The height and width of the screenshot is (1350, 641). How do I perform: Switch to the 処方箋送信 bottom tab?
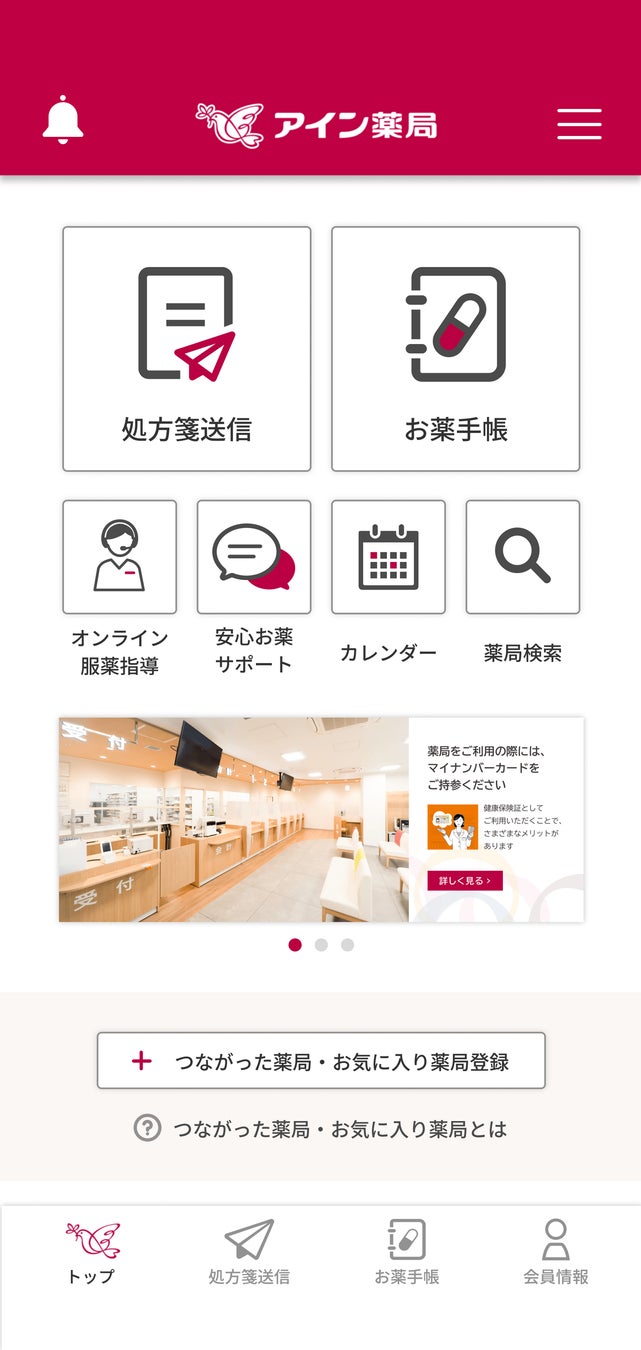click(249, 1252)
